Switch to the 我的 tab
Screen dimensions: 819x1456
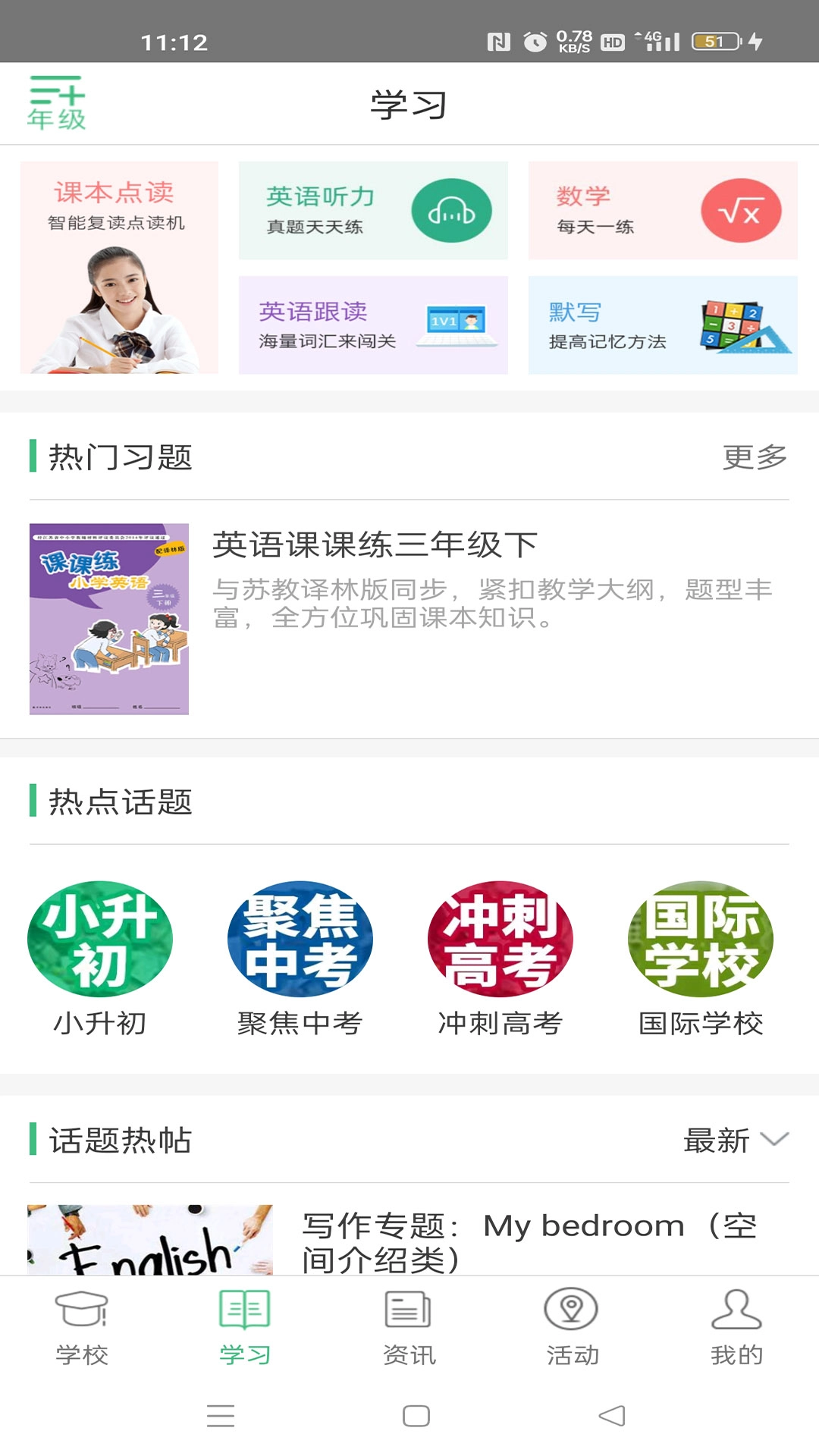point(736,1327)
